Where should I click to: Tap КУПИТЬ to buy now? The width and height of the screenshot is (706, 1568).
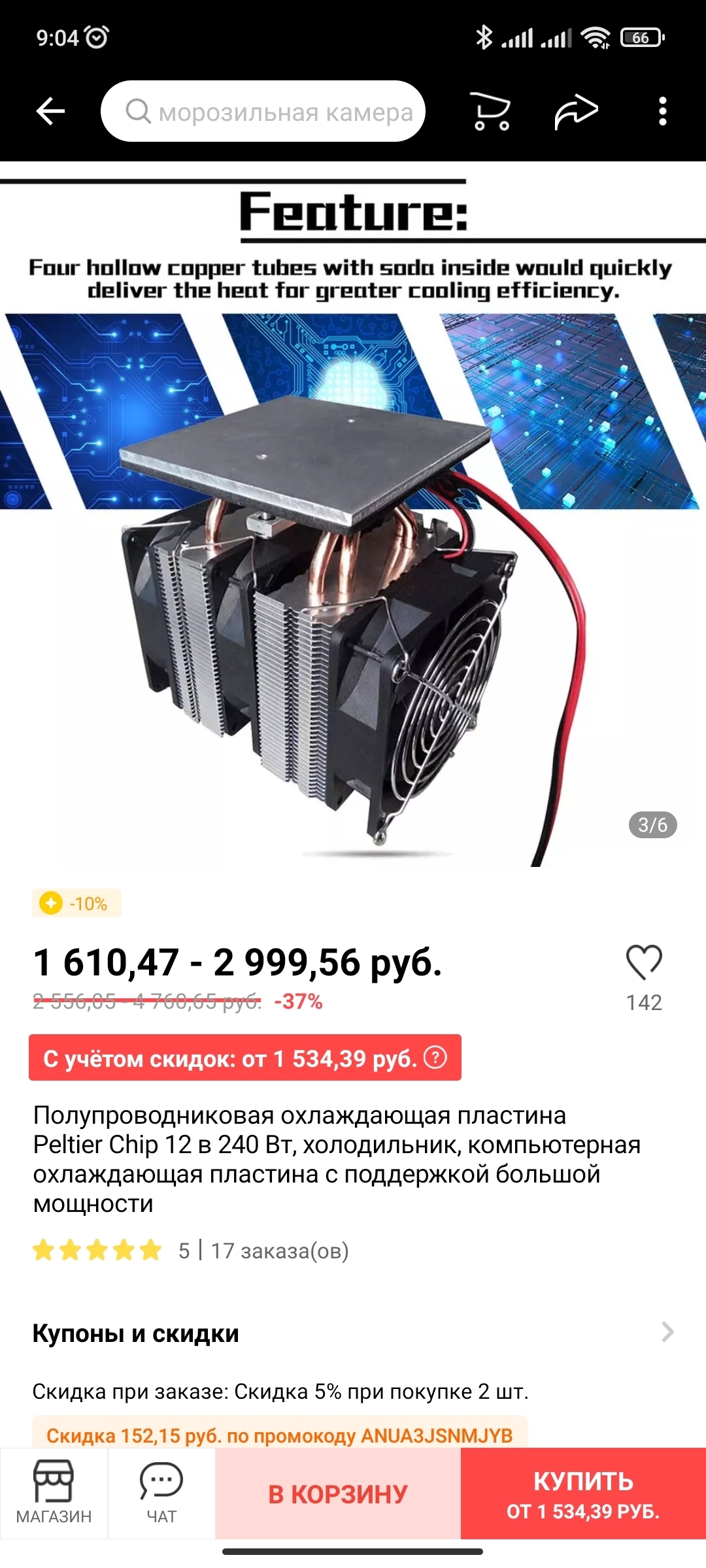(583, 1494)
